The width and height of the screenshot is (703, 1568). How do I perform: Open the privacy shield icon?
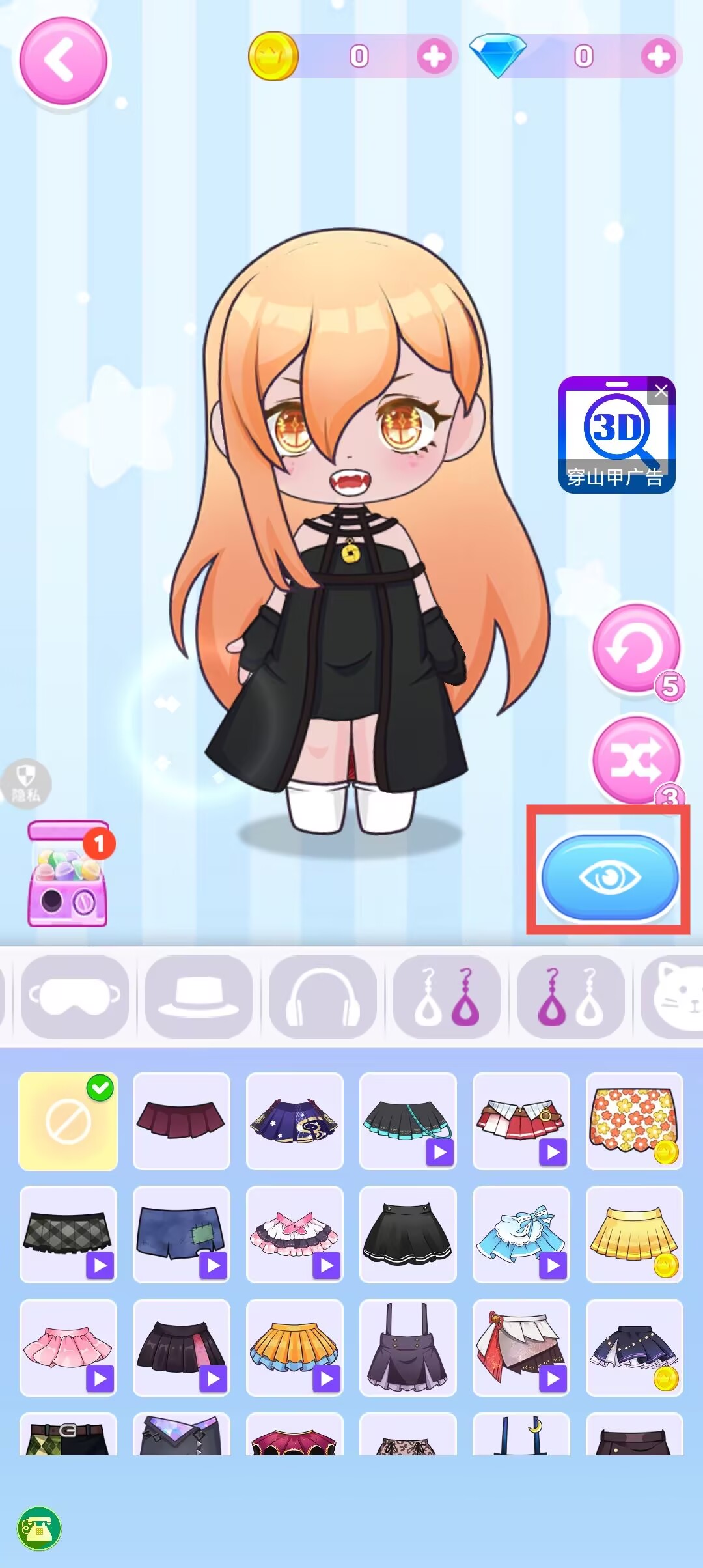click(26, 783)
